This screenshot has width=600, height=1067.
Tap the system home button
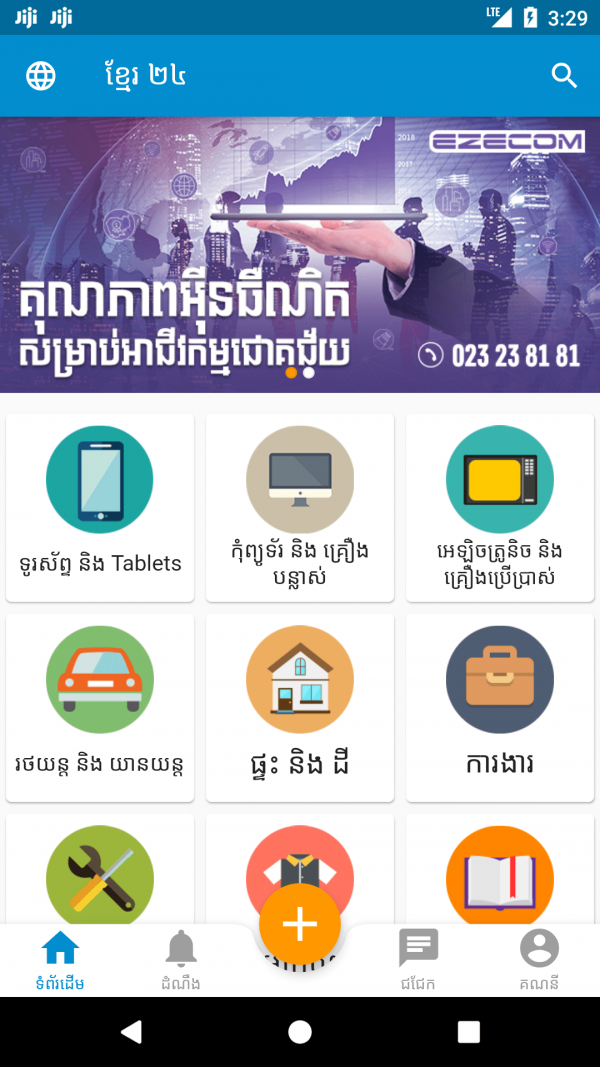coord(300,1032)
